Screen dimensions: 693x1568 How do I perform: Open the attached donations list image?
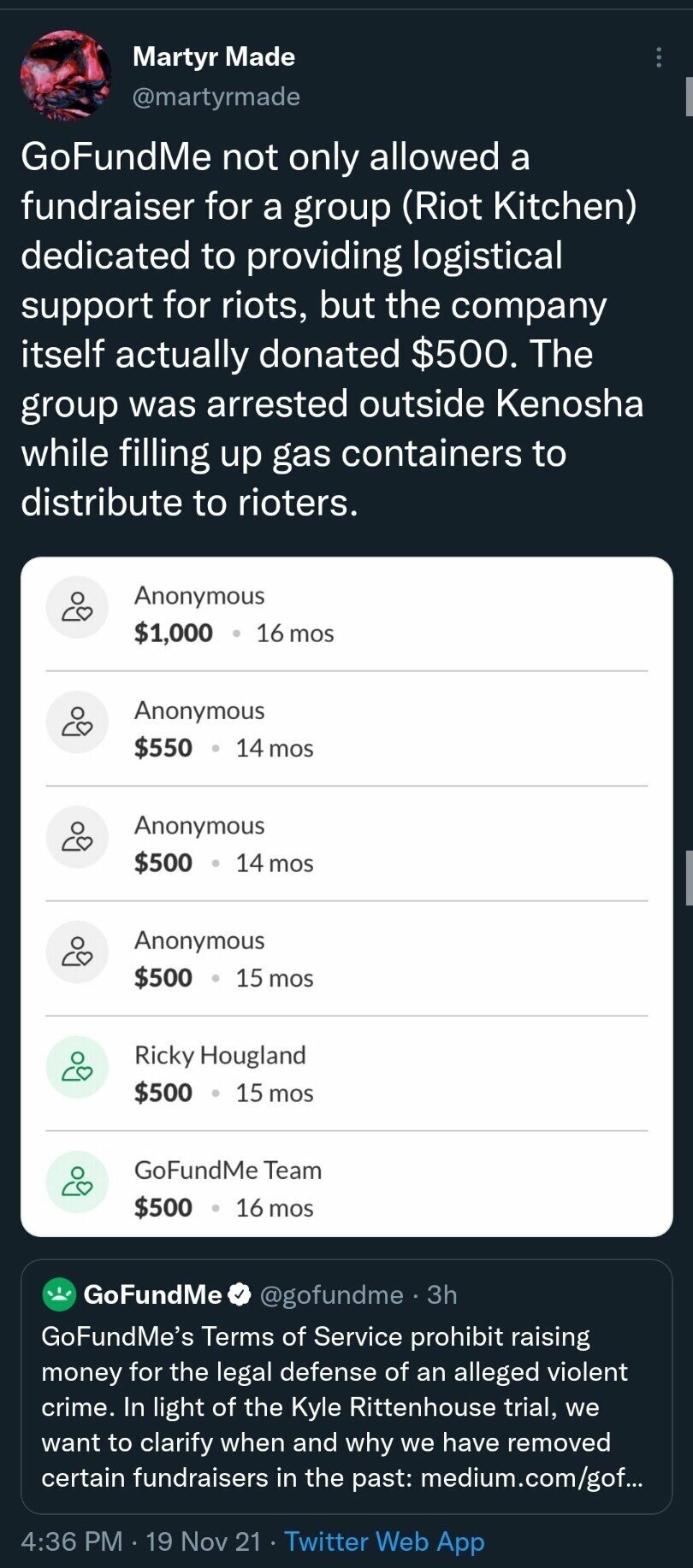coord(346,896)
